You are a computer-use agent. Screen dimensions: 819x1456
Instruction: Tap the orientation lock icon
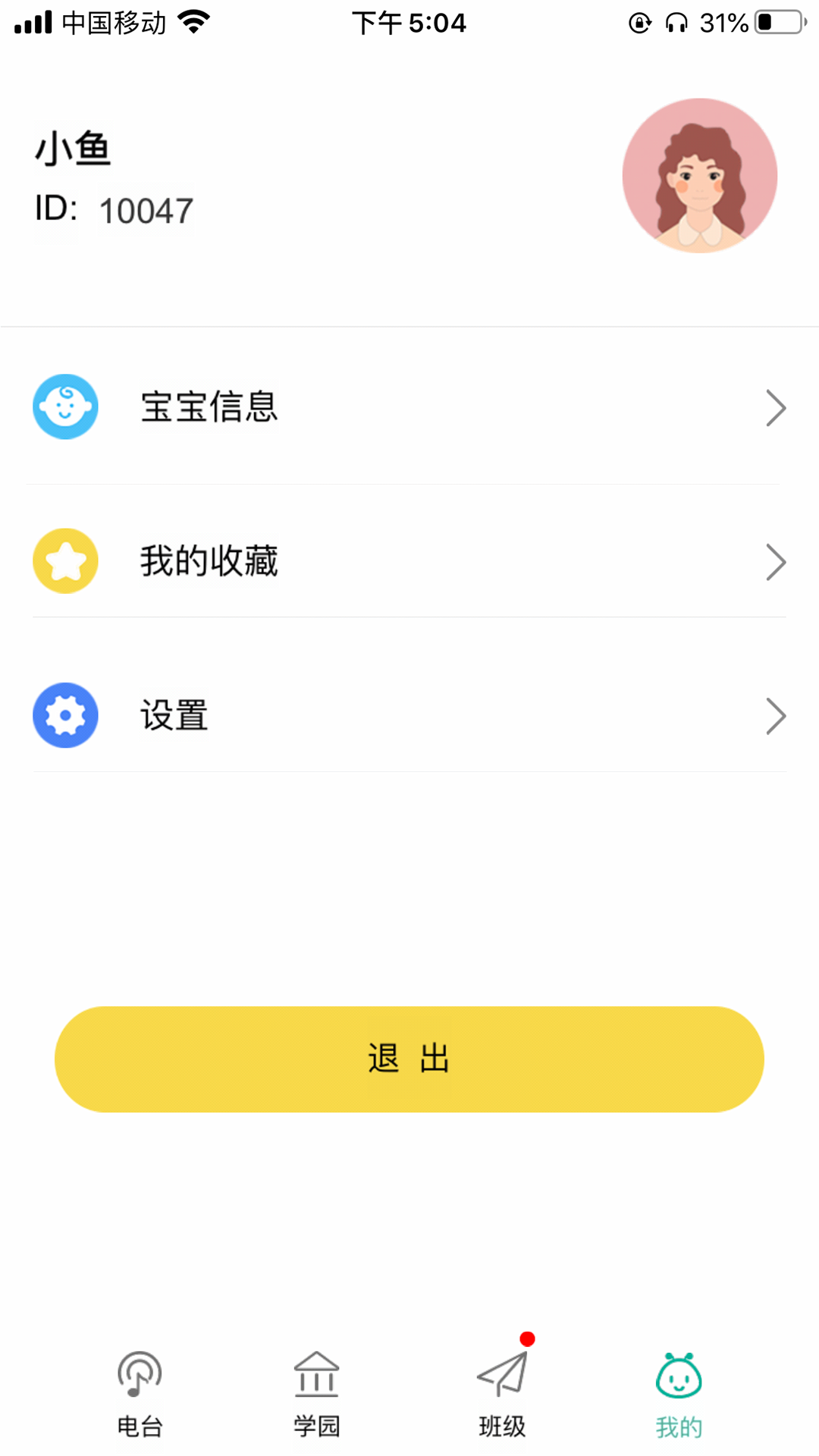tap(639, 23)
